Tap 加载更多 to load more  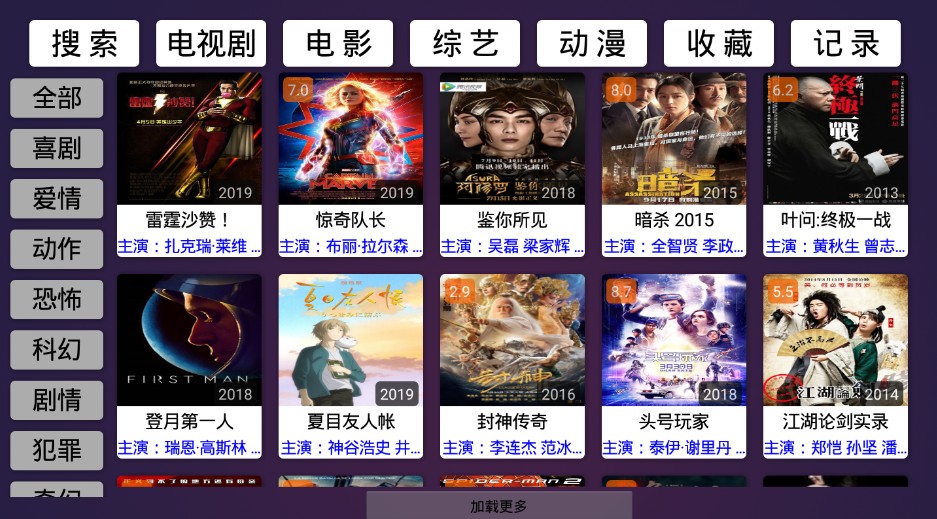(499, 506)
